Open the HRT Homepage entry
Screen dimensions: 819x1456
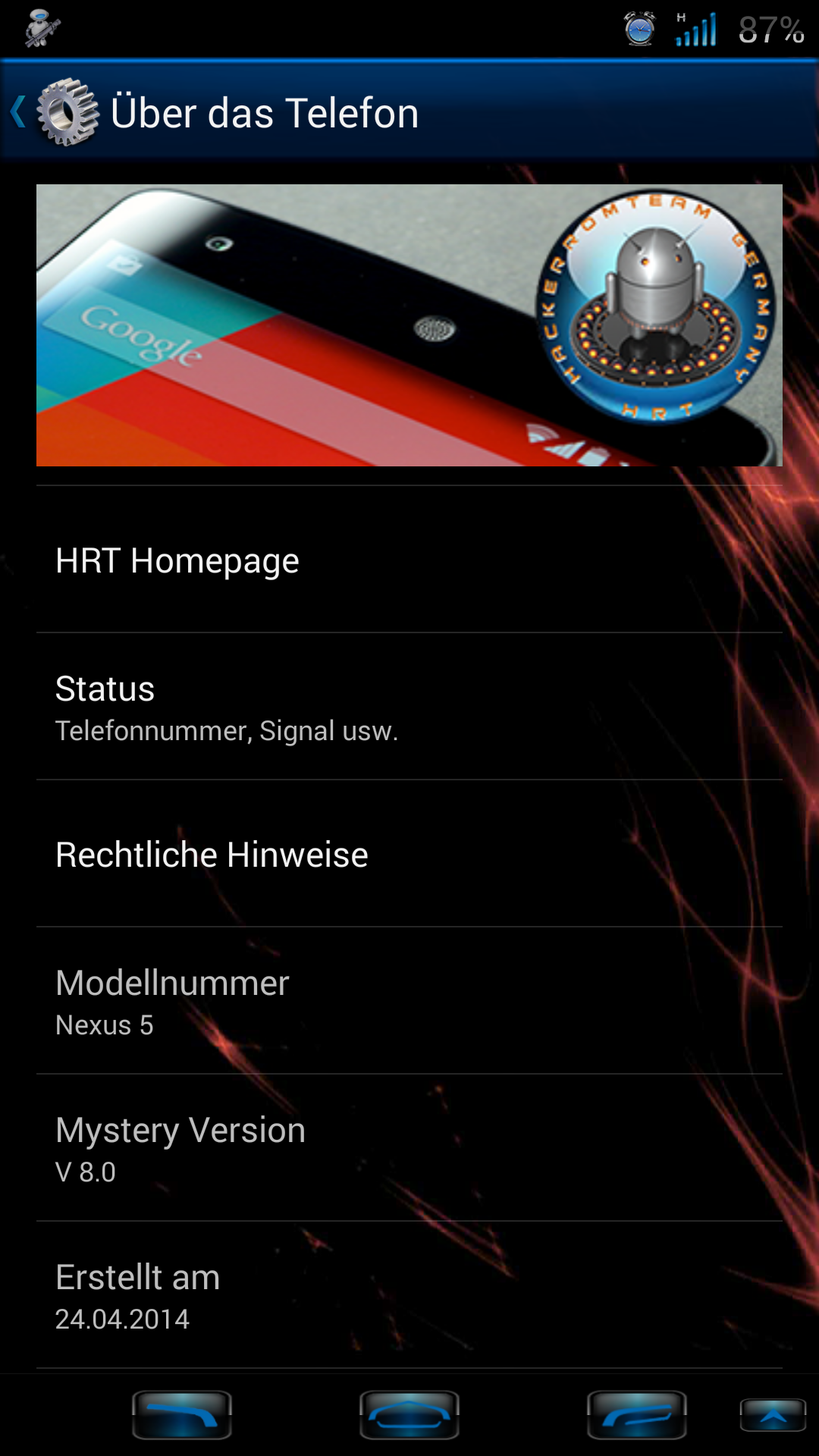click(409, 560)
